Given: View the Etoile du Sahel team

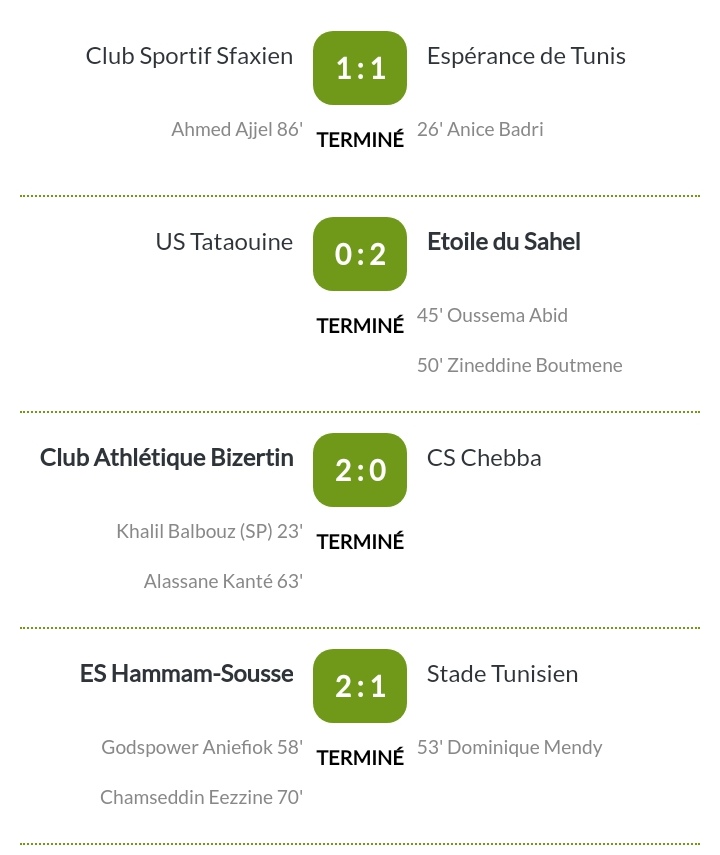Looking at the screenshot, I should 503,242.
